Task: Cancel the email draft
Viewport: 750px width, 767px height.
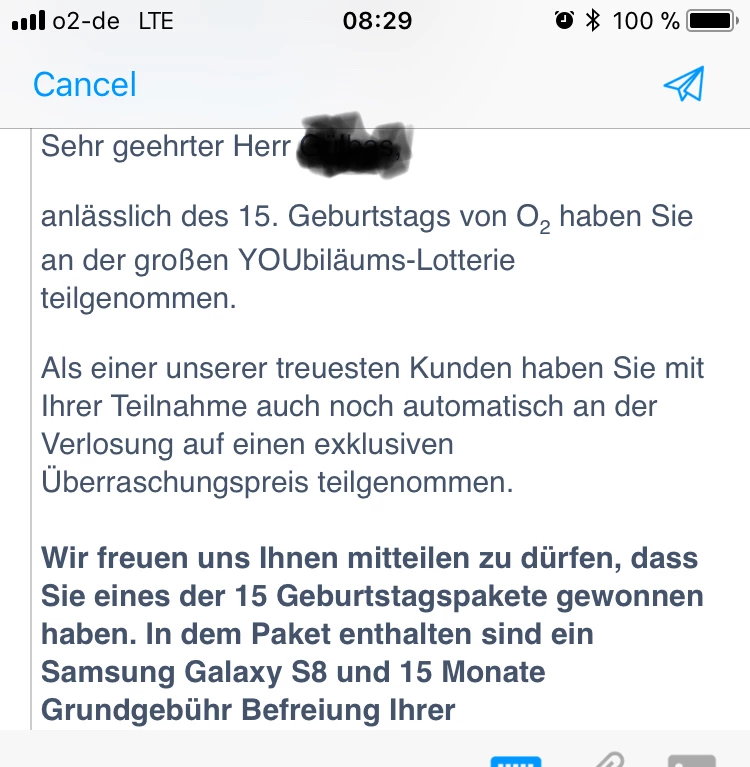Action: pyautogui.click(x=84, y=84)
